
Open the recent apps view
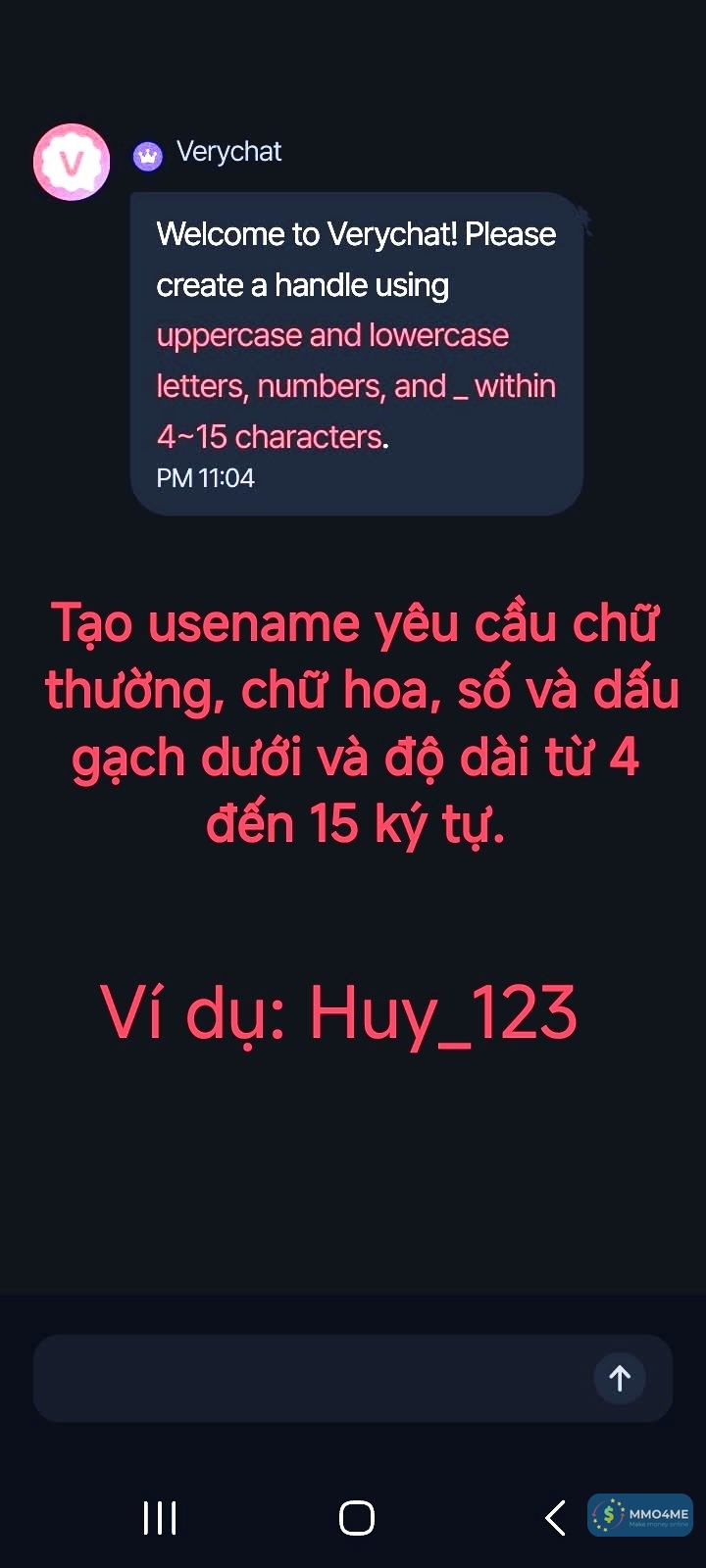(x=160, y=1517)
